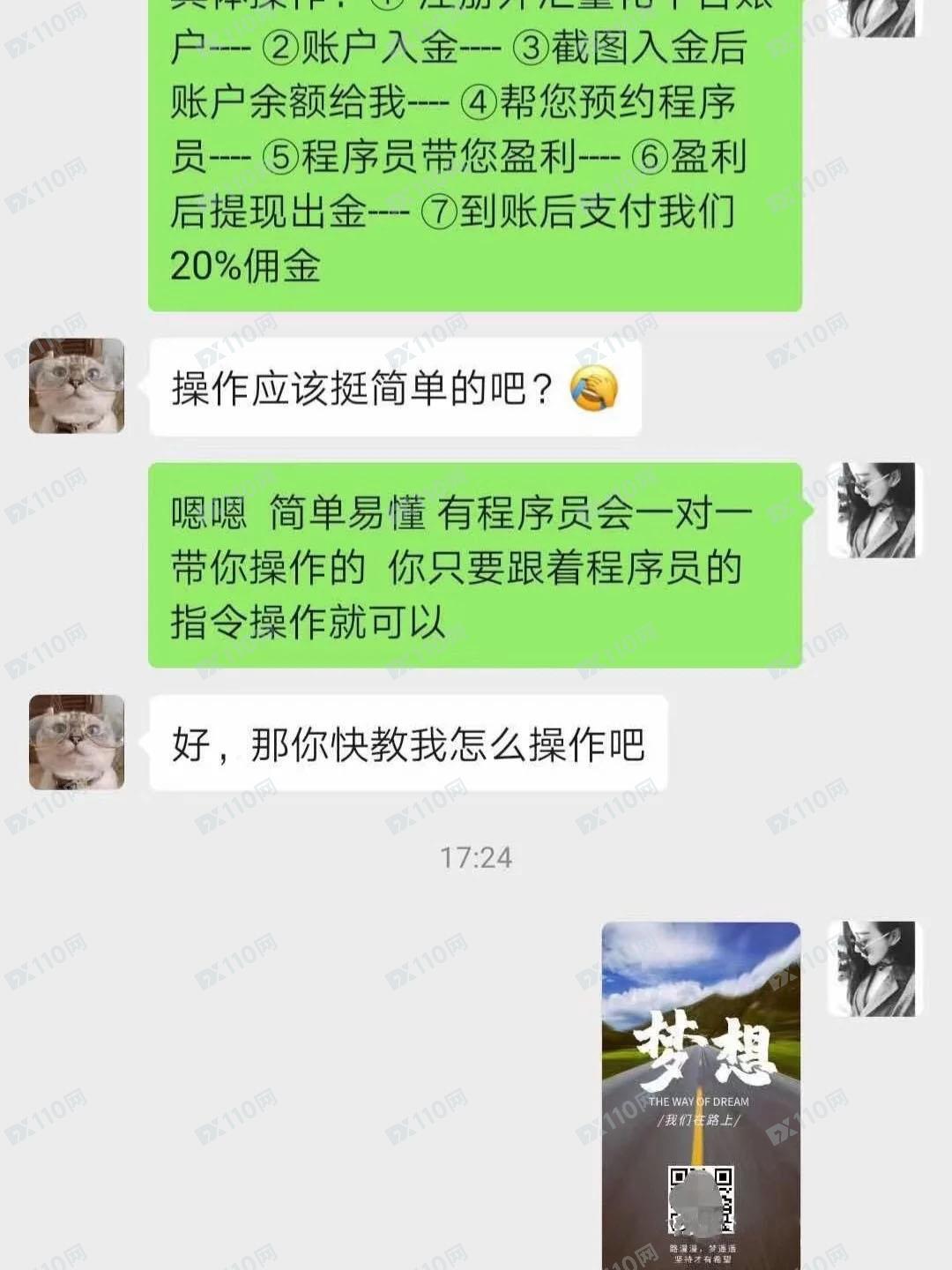The height and width of the screenshot is (1270, 952).
Task: Tap cat avatar beside 好，那你快教我怎么操作吧 message
Action: click(77, 742)
